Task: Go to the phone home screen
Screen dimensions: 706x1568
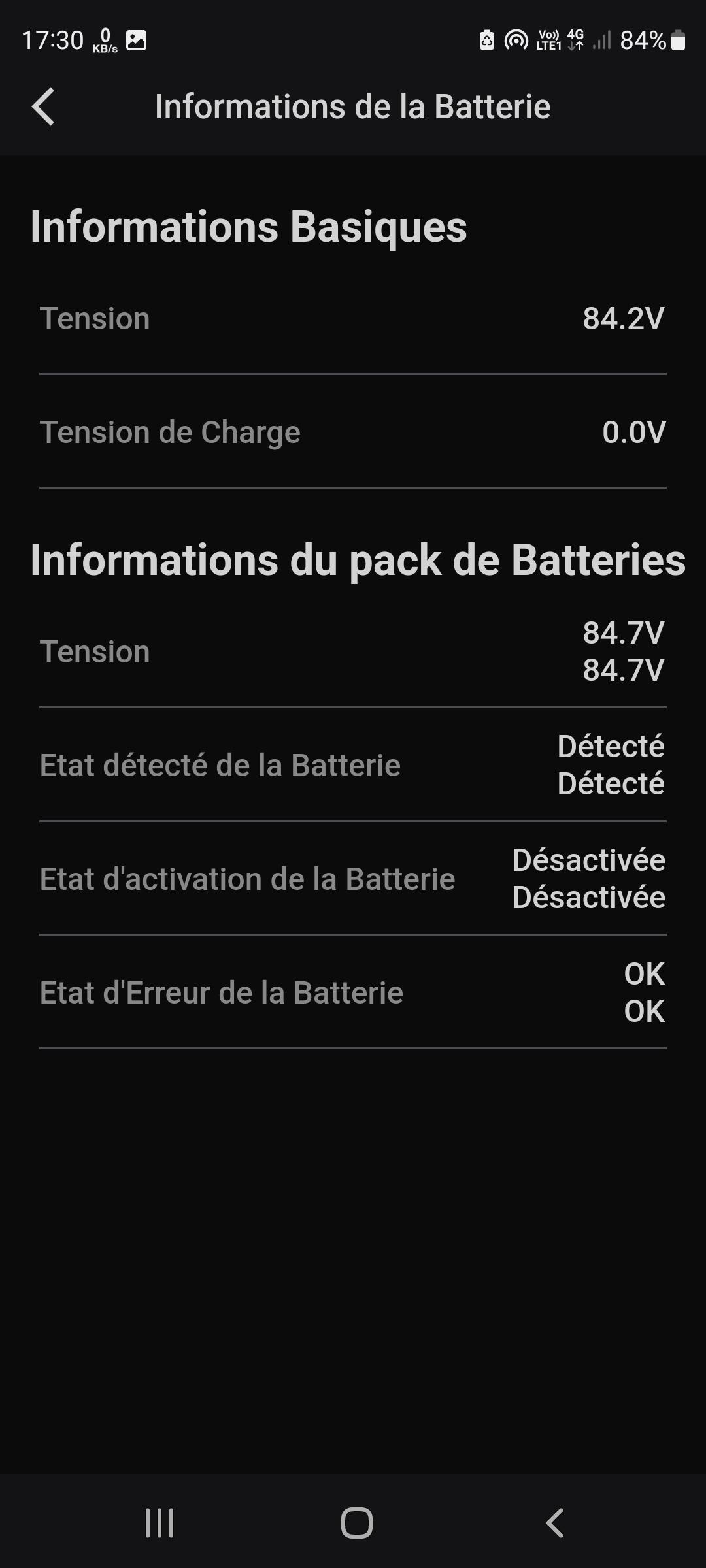Action: click(x=357, y=1523)
